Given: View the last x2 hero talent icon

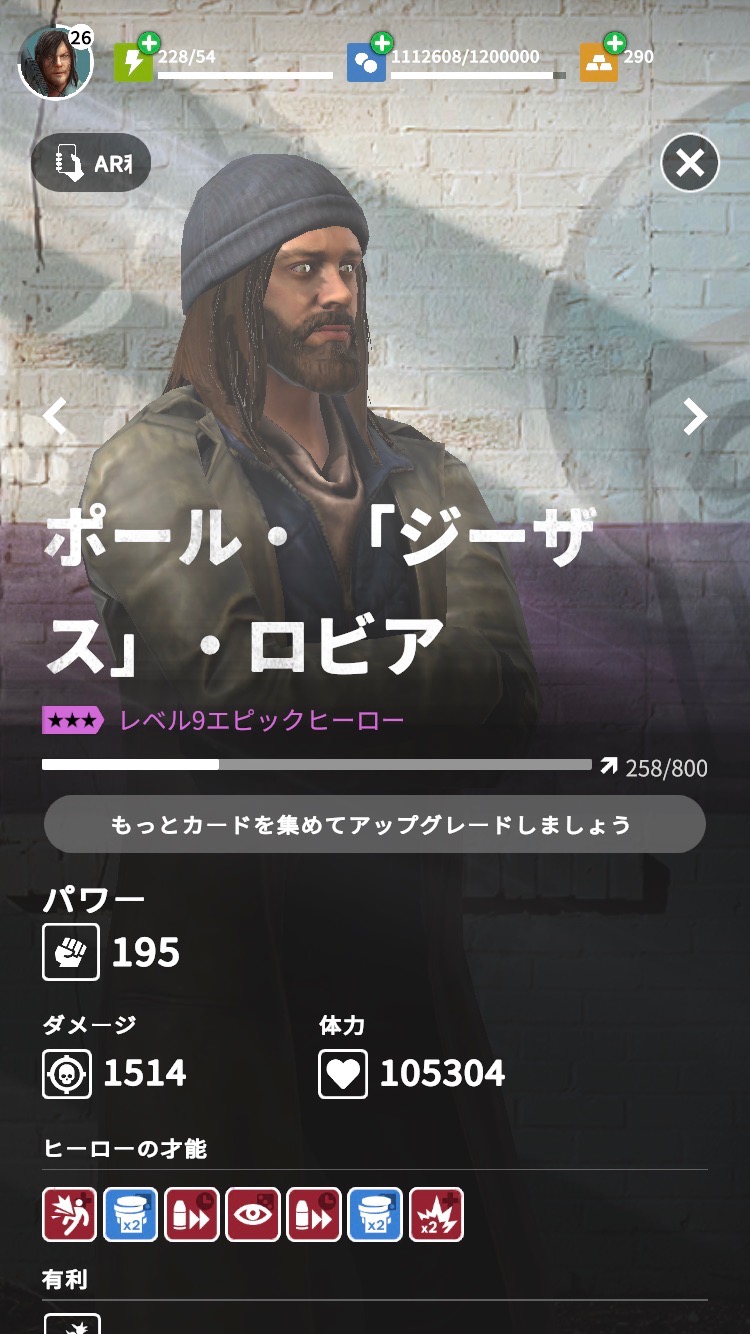Looking at the screenshot, I should click(x=436, y=1214).
